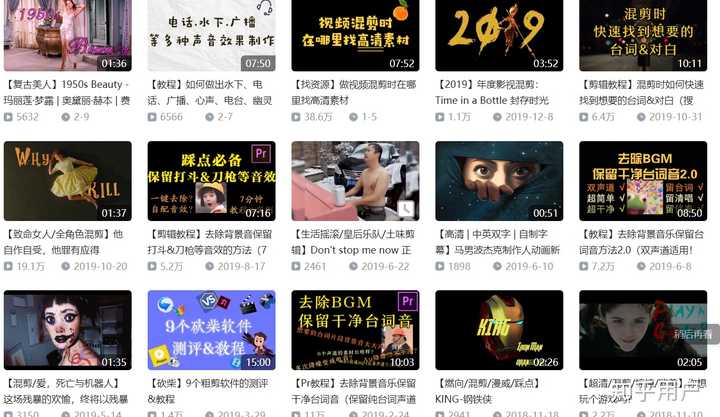This screenshot has height=417, width=720.
Task: Open the 致命女人 Why Women Kill 混剪 video
Action: (67, 180)
